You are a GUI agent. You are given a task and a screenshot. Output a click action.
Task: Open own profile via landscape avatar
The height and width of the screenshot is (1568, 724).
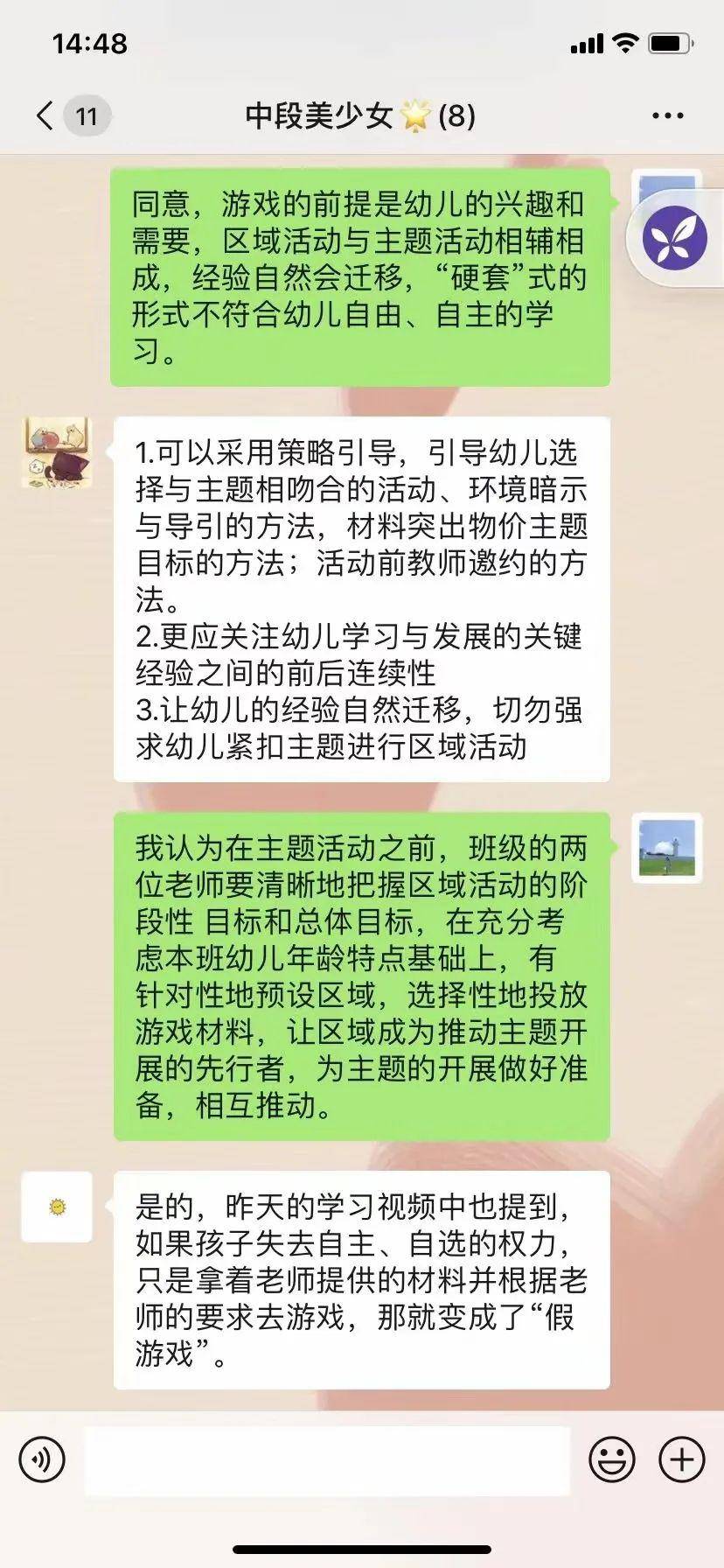[667, 847]
